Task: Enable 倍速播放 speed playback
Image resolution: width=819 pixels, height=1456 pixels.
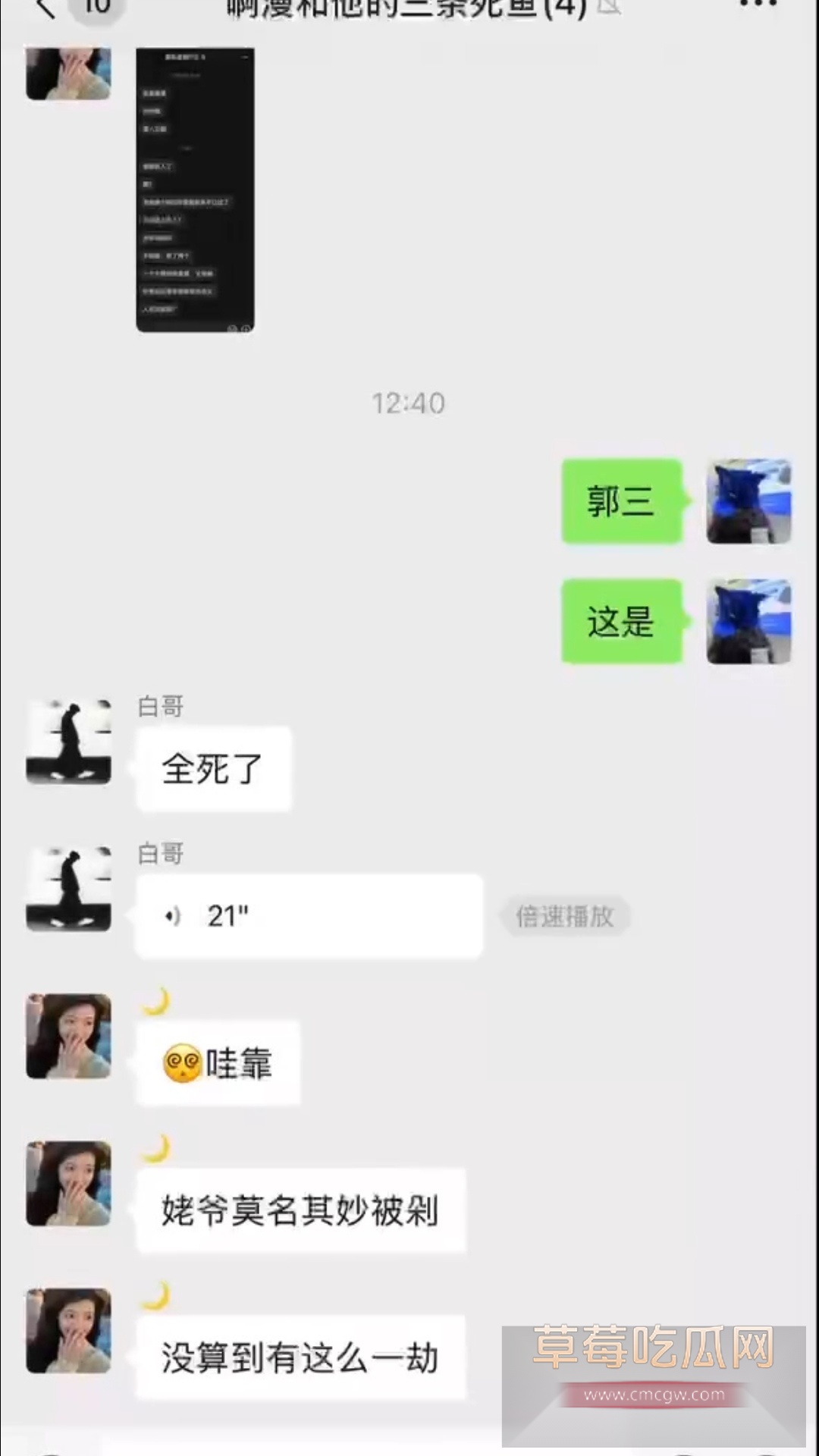Action: click(x=564, y=917)
